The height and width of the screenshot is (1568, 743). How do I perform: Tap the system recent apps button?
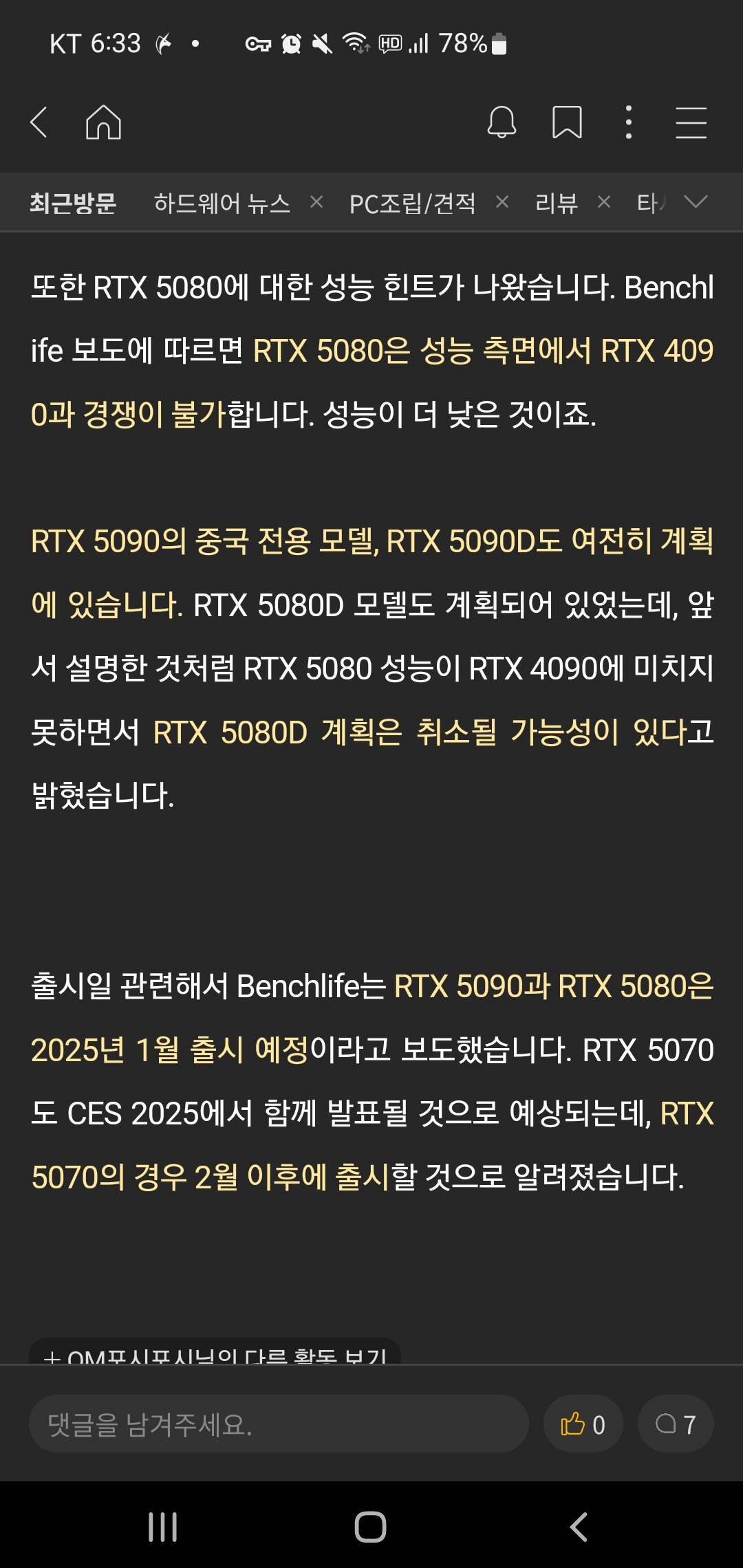163,1527
